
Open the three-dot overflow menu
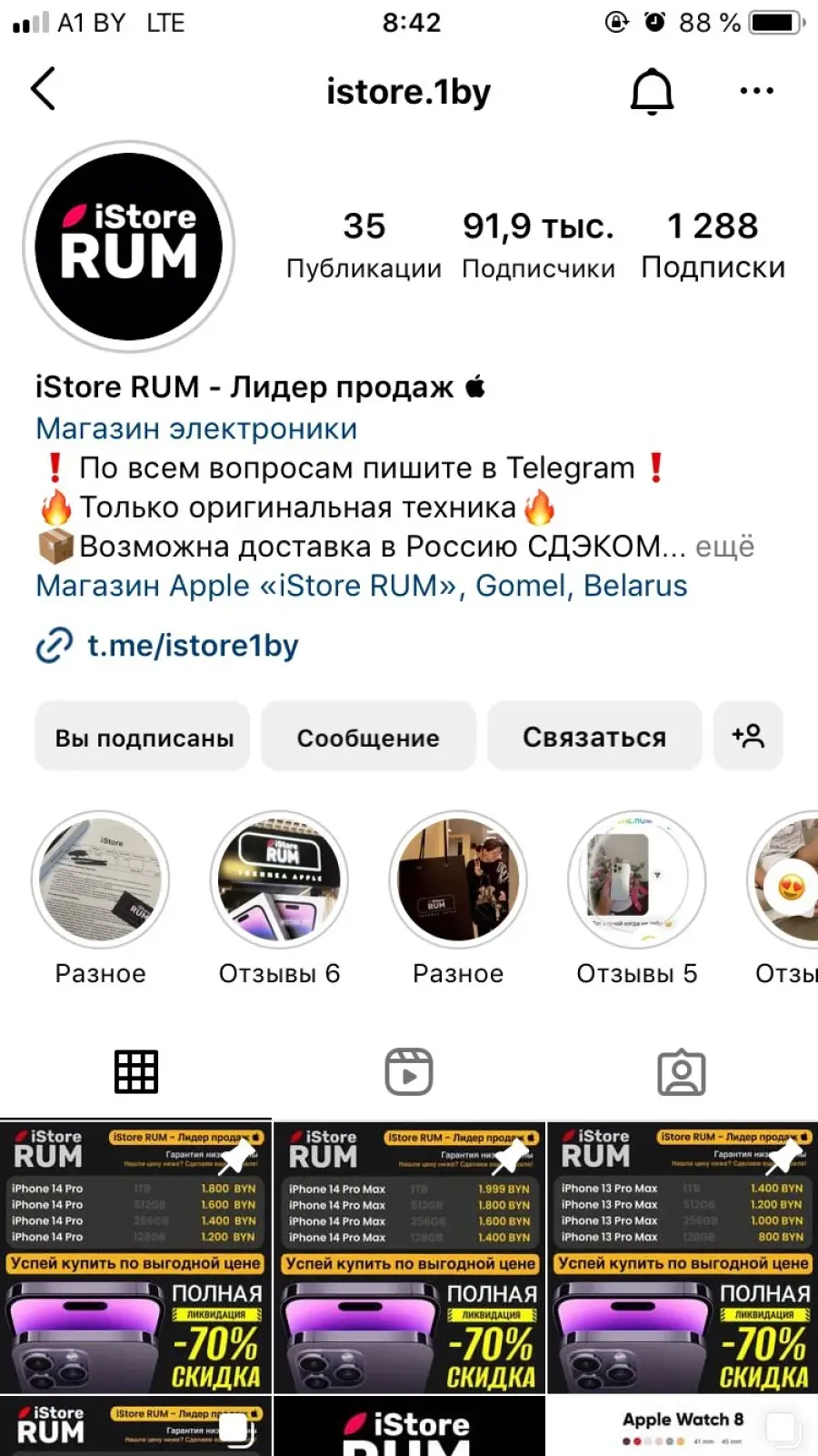756,91
